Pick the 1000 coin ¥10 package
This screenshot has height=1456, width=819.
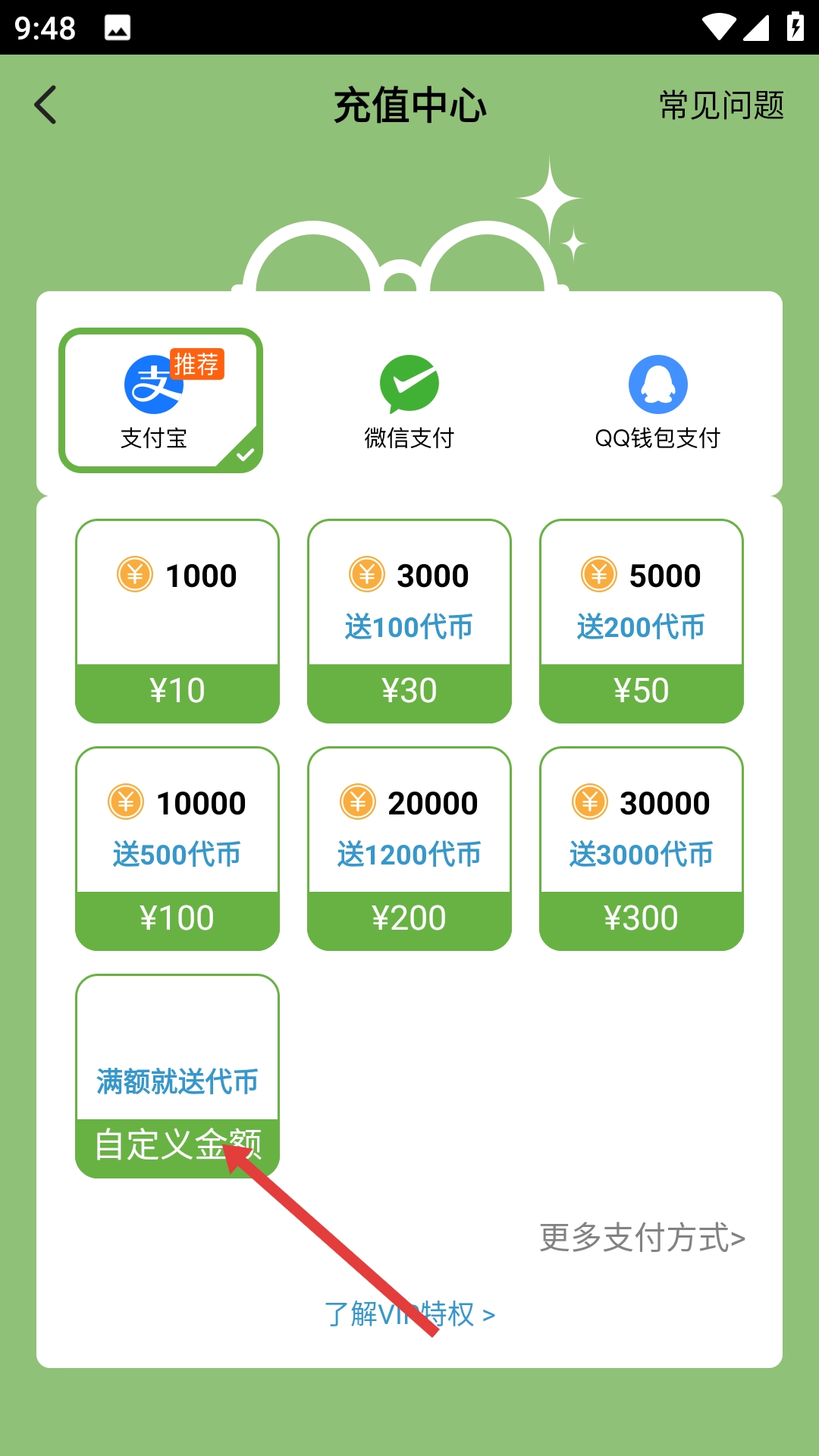[177, 621]
